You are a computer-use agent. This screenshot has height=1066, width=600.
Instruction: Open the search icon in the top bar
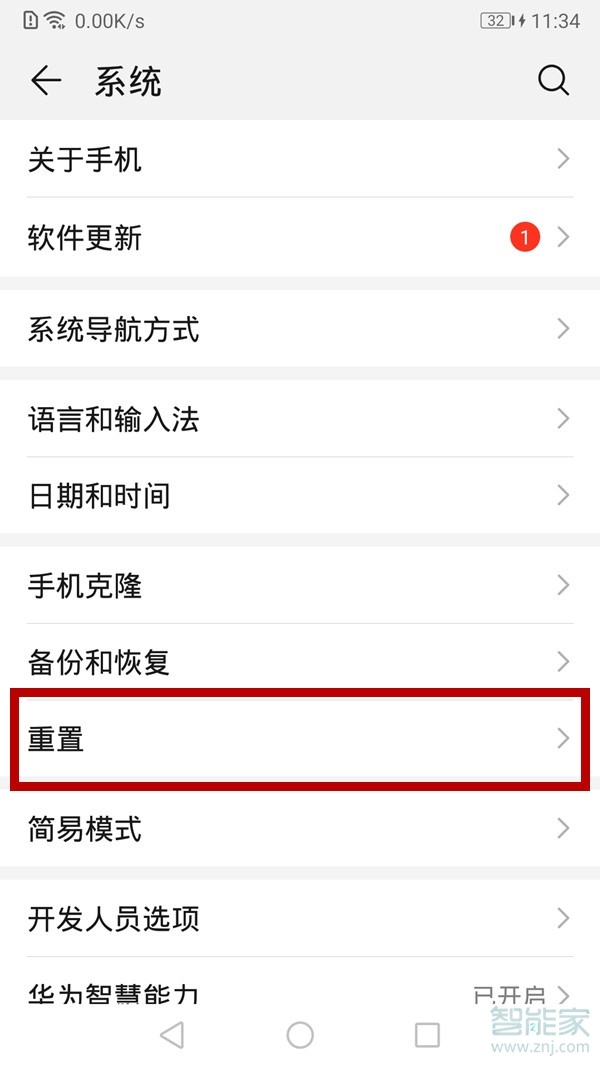553,81
